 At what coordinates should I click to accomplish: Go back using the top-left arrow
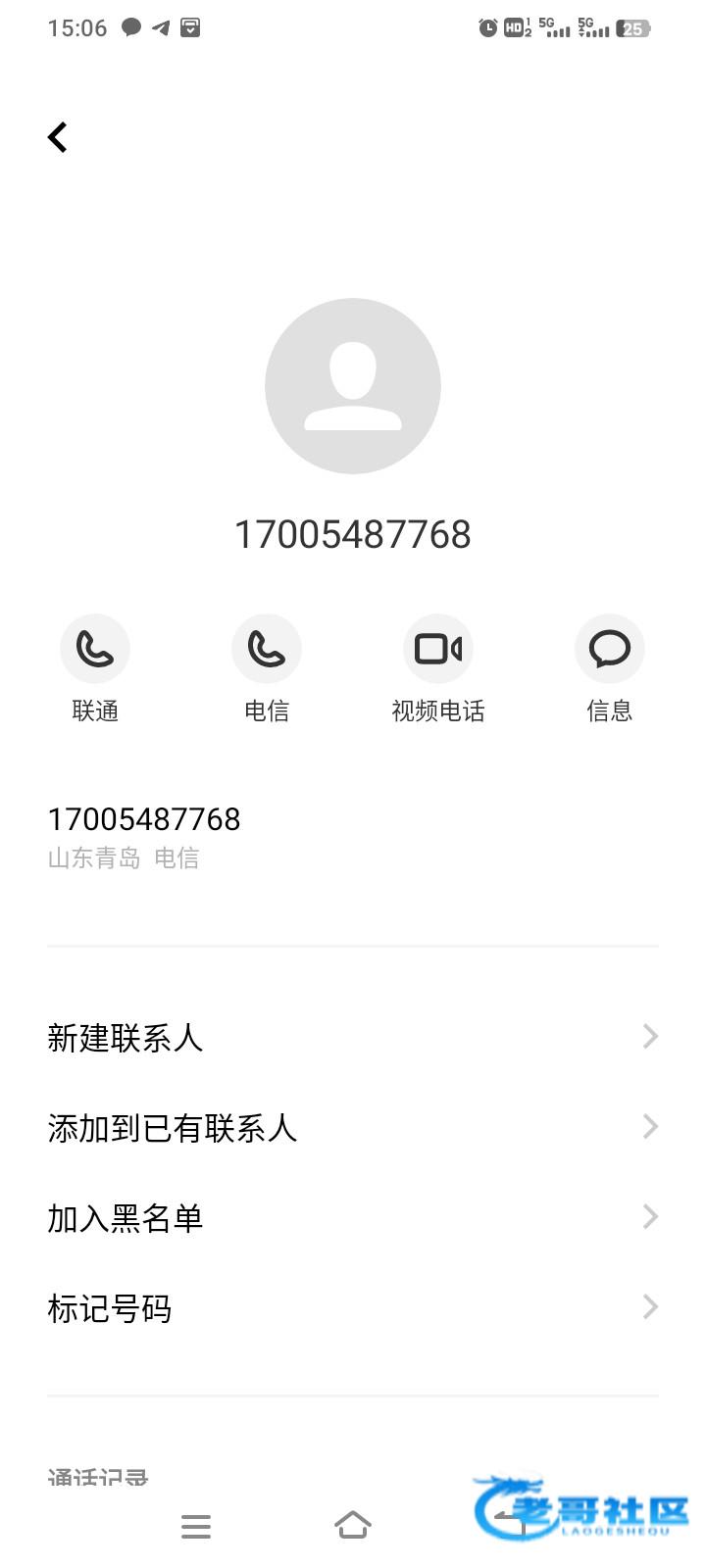(x=58, y=137)
